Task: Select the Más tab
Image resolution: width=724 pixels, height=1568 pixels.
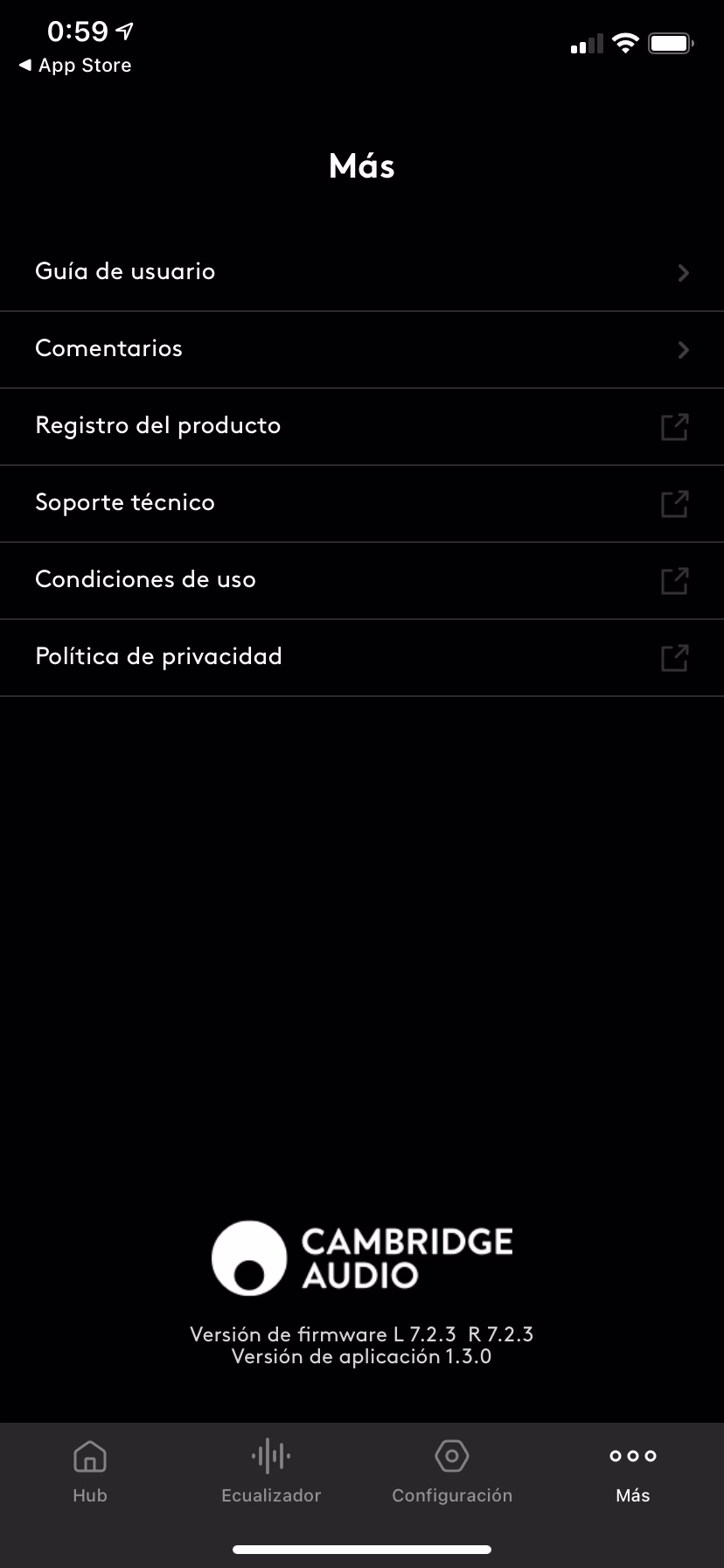Action: pyautogui.click(x=633, y=1472)
